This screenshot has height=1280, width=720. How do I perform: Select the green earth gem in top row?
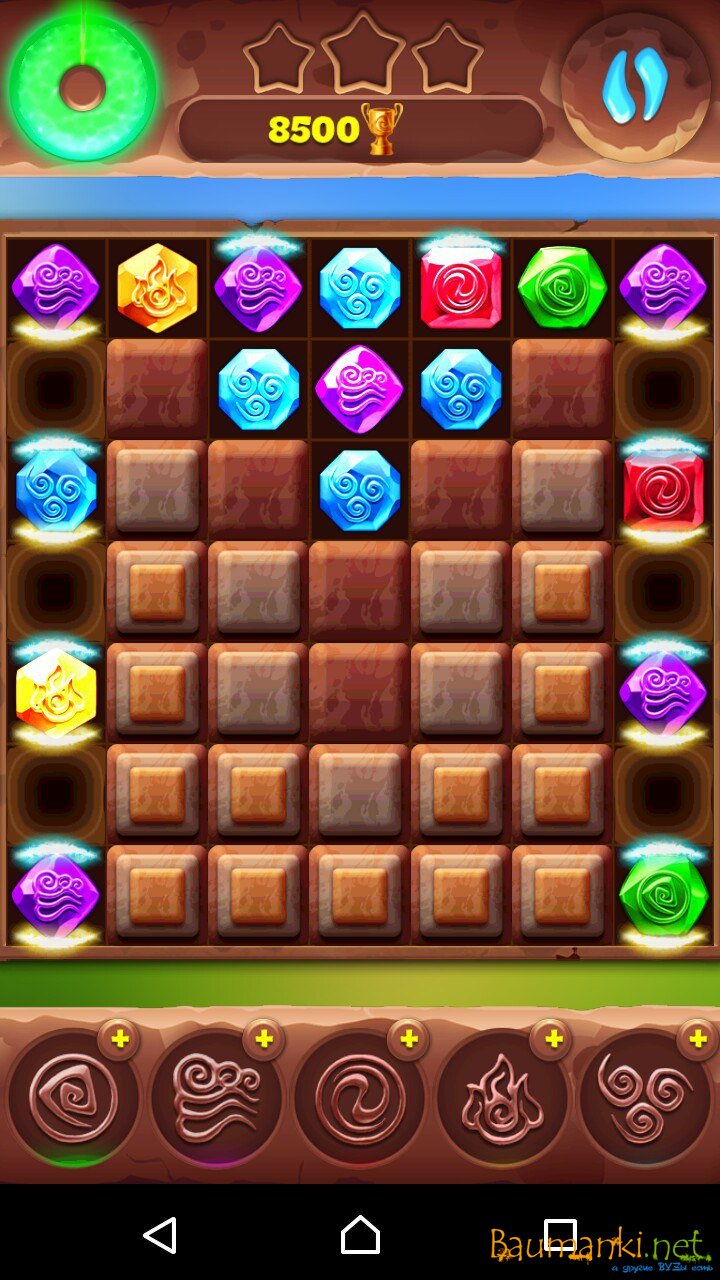tap(562, 288)
